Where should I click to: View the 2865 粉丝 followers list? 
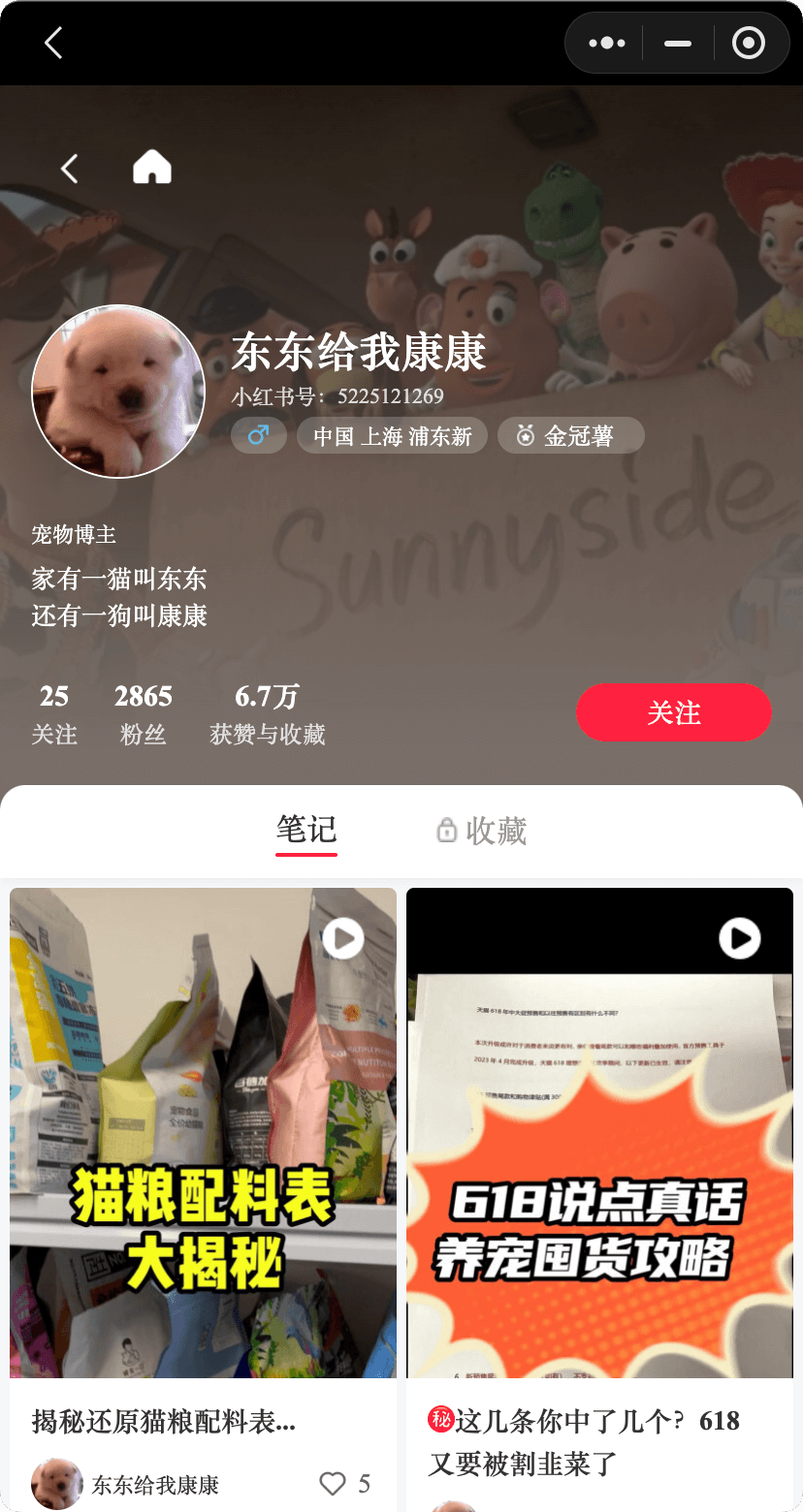pos(144,713)
